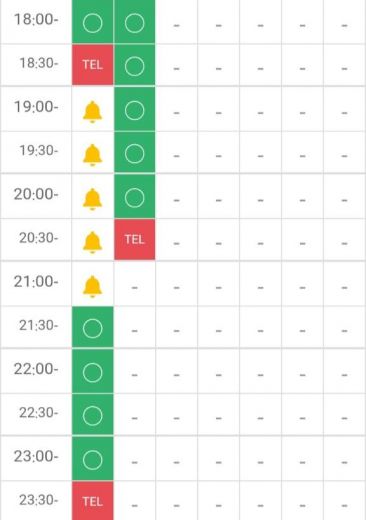Image resolution: width=366 pixels, height=520 pixels.
Task: Book the available slot at 21:30
Action: click(x=93, y=327)
